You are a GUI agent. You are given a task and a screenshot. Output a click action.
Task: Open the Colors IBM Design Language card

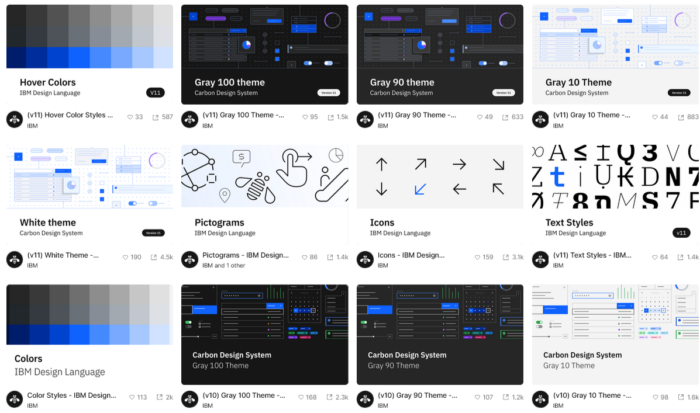89,333
